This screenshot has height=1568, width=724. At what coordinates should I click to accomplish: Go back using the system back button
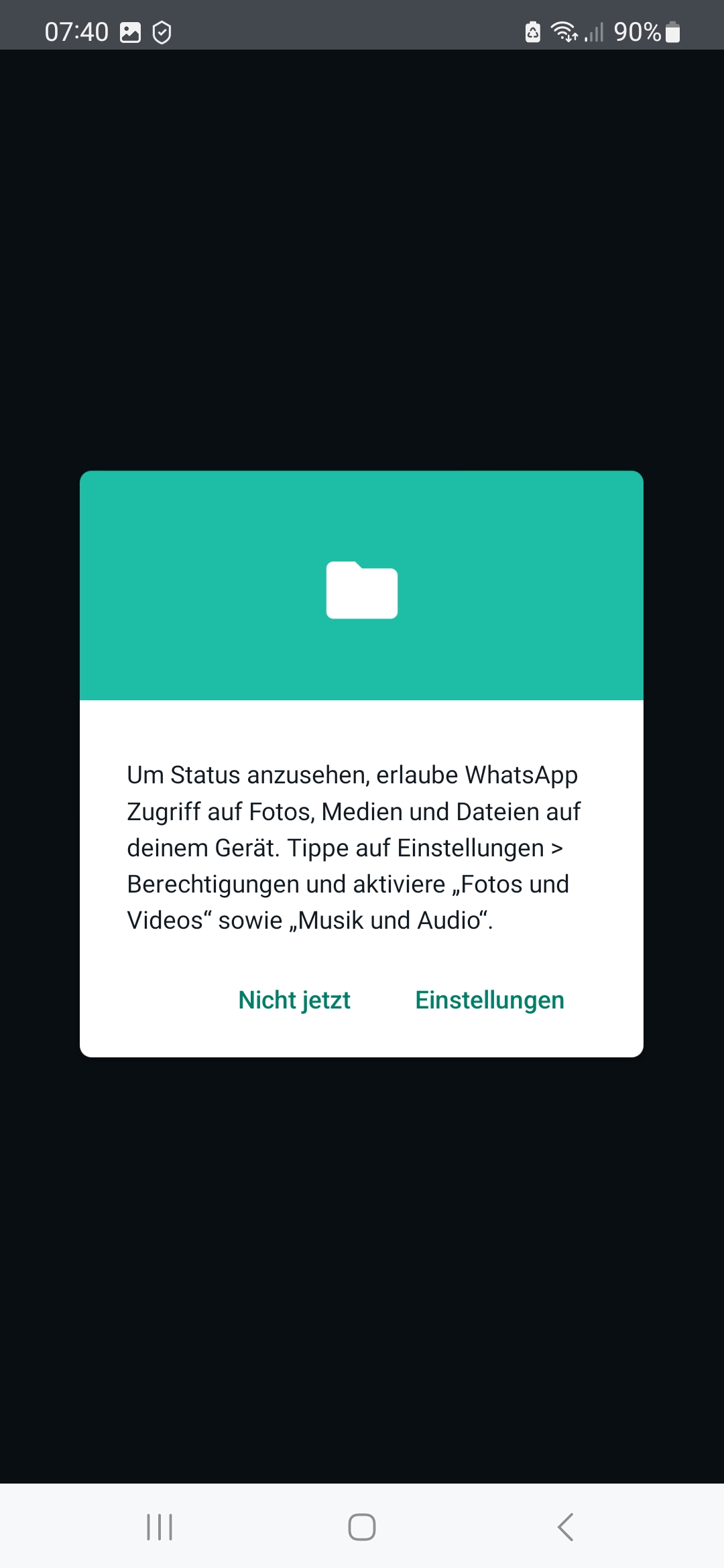pyautogui.click(x=565, y=1527)
